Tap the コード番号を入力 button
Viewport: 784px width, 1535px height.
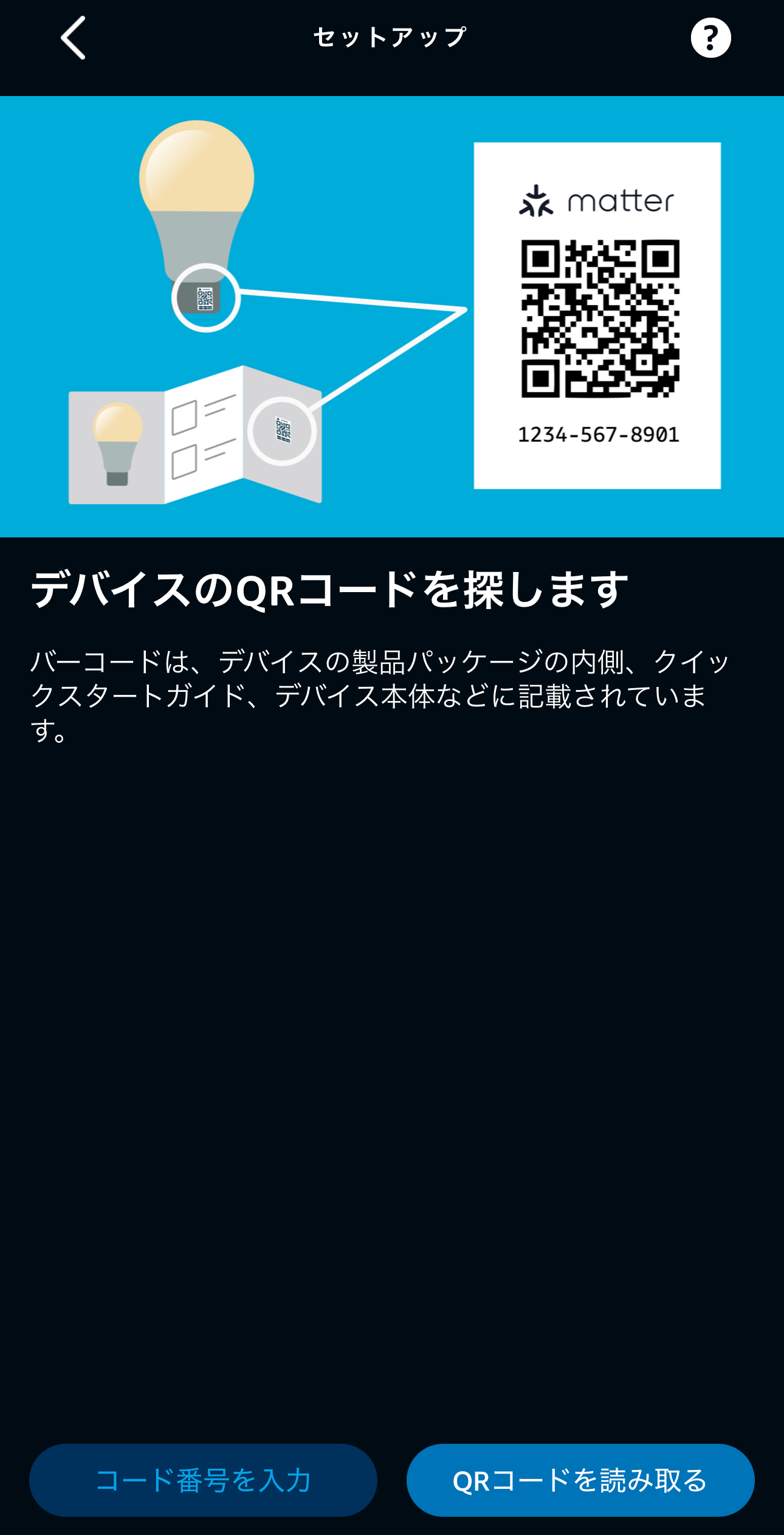pyautogui.click(x=203, y=1480)
